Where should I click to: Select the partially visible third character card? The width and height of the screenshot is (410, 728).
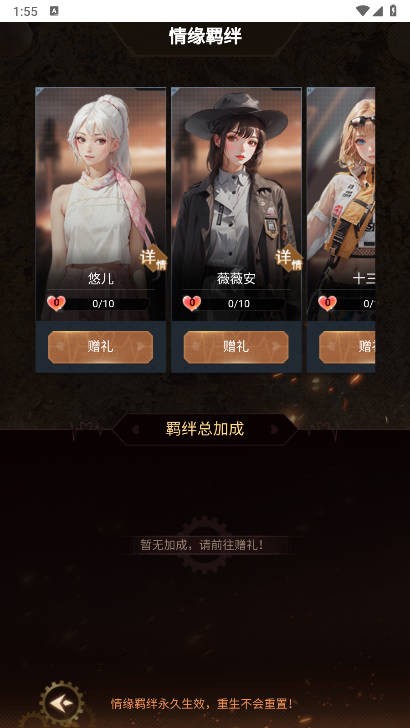point(341,203)
